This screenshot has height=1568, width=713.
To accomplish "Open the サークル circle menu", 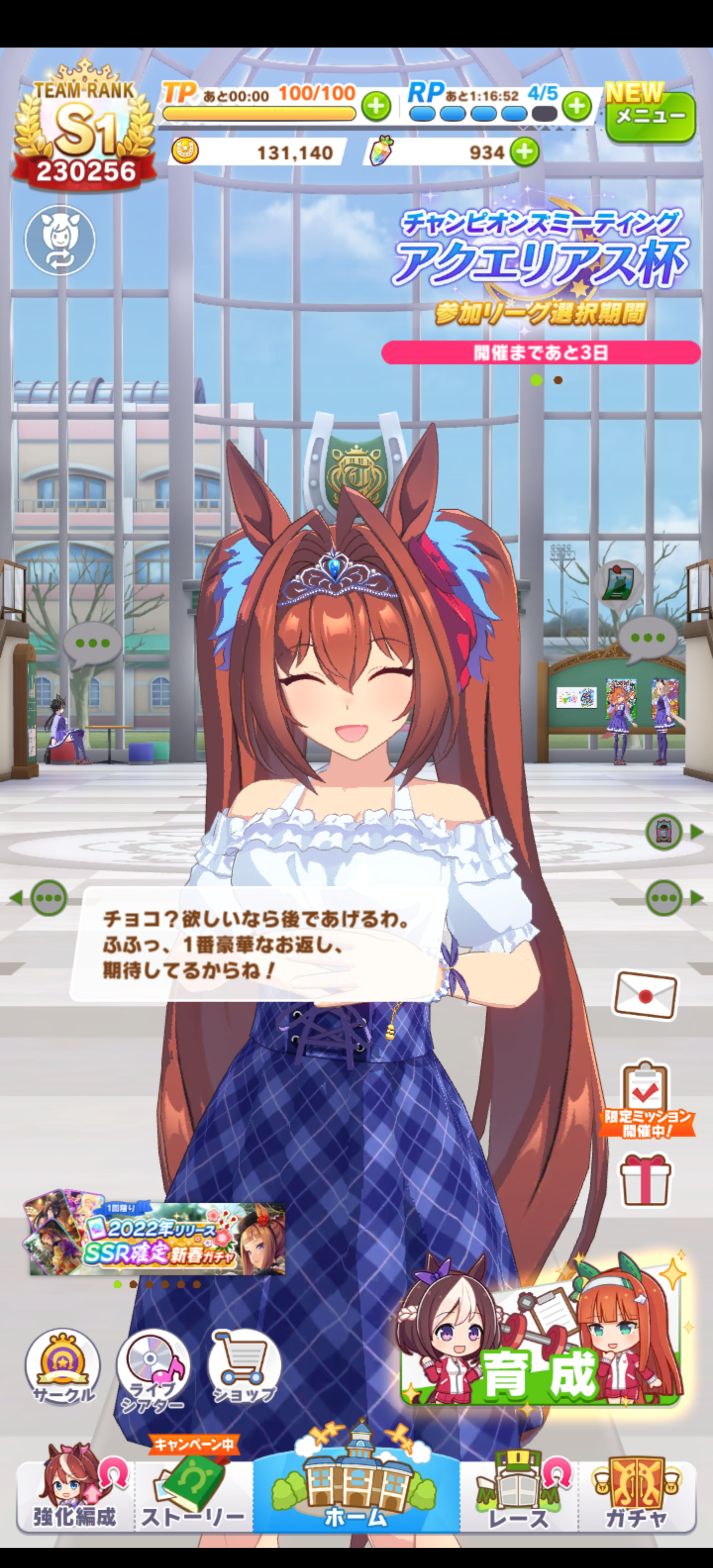I will tap(61, 1367).
